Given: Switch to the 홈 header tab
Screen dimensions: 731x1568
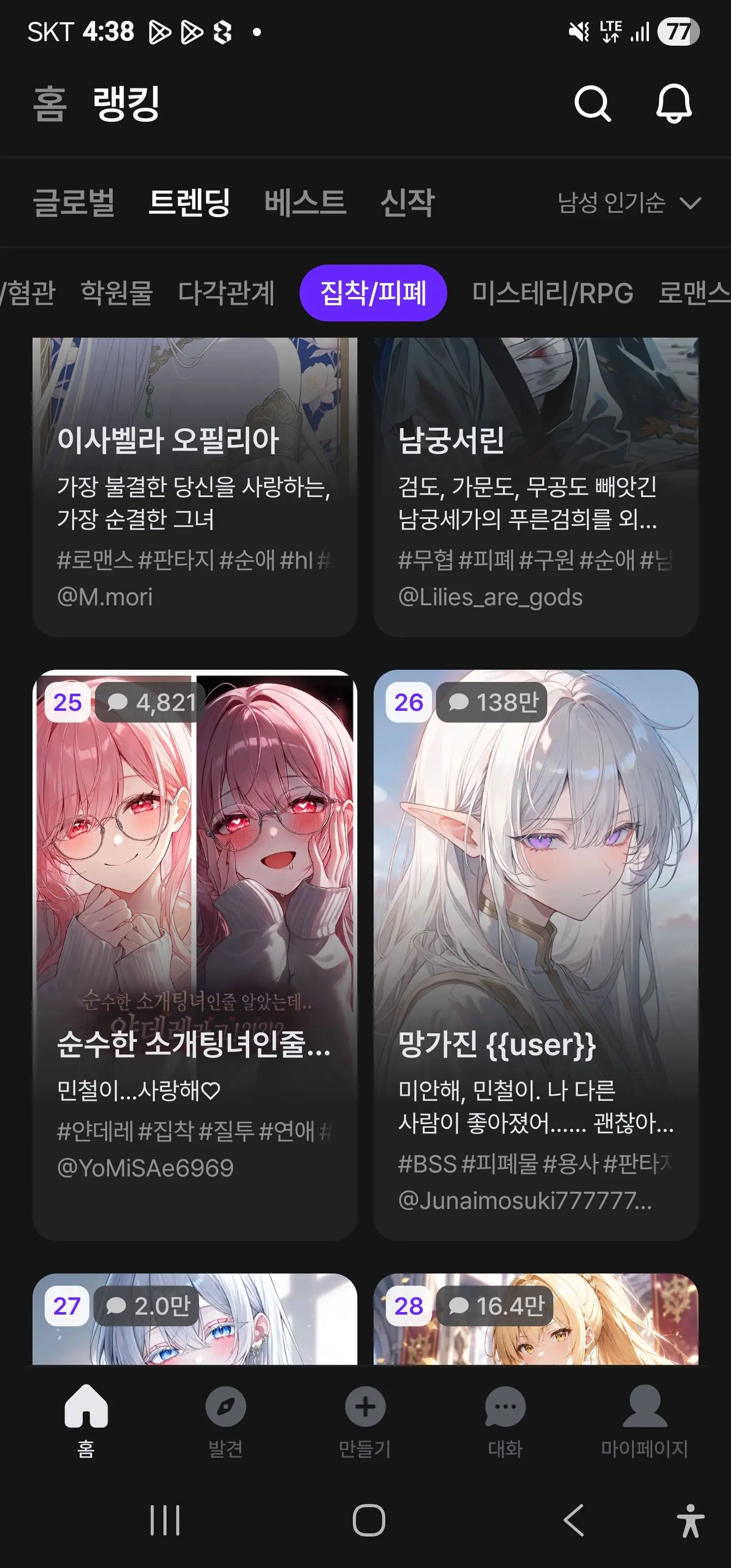Looking at the screenshot, I should [x=49, y=104].
